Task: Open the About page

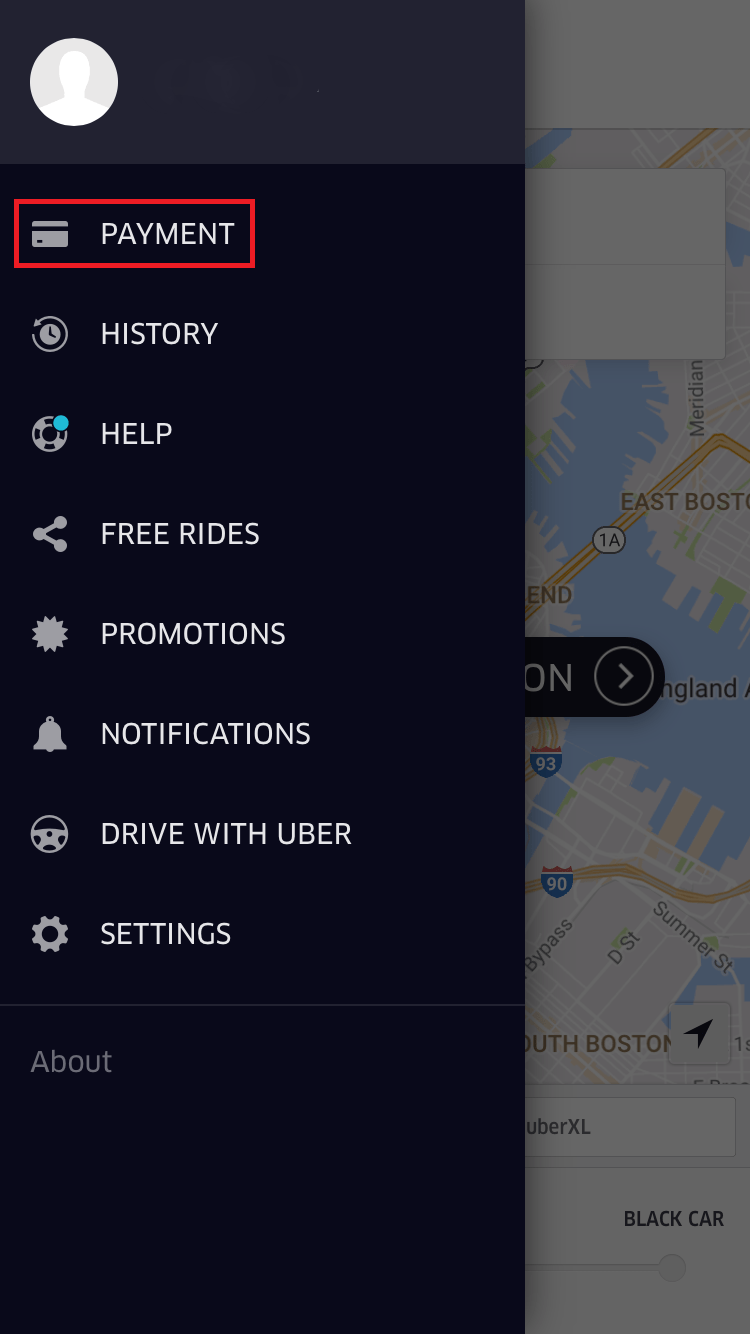Action: point(71,1060)
